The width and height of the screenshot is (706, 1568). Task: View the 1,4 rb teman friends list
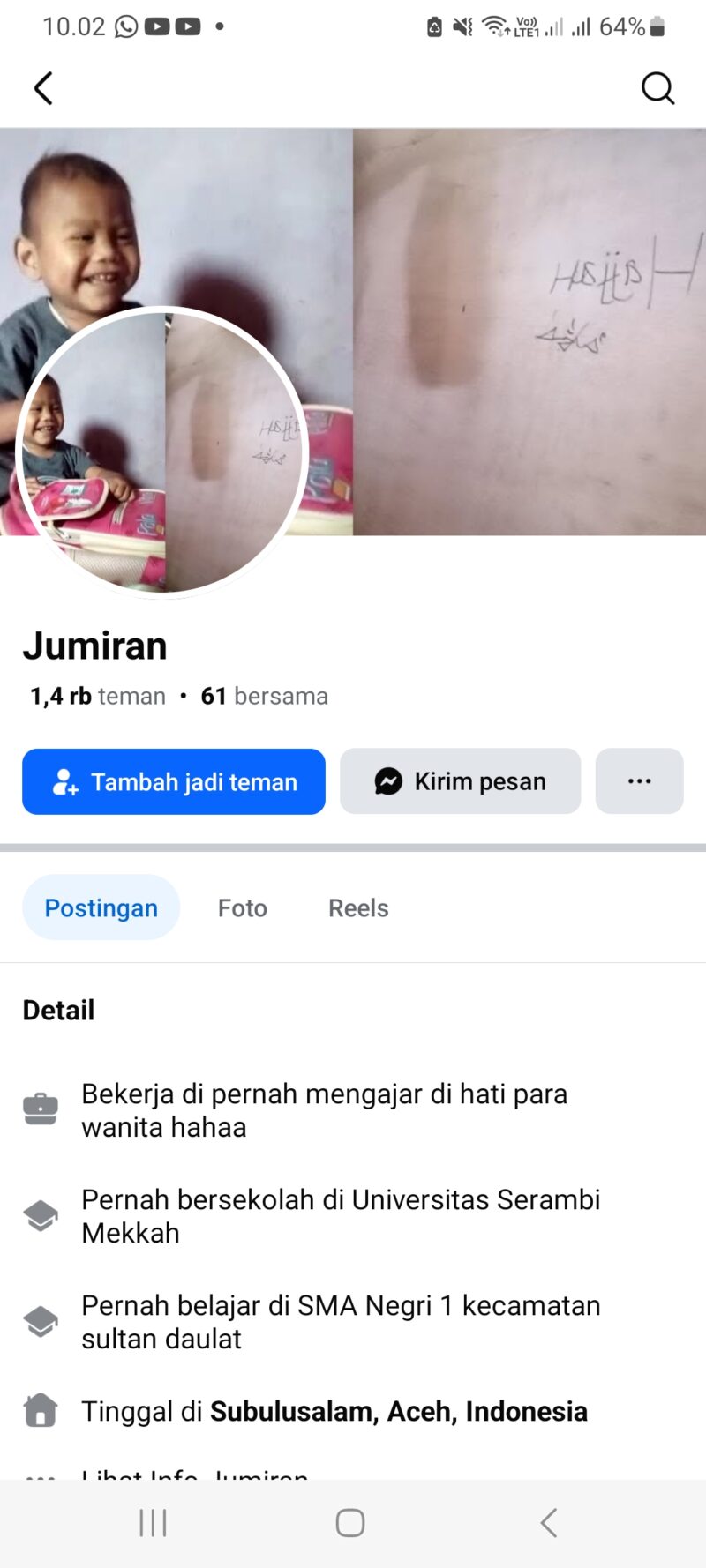pos(98,696)
